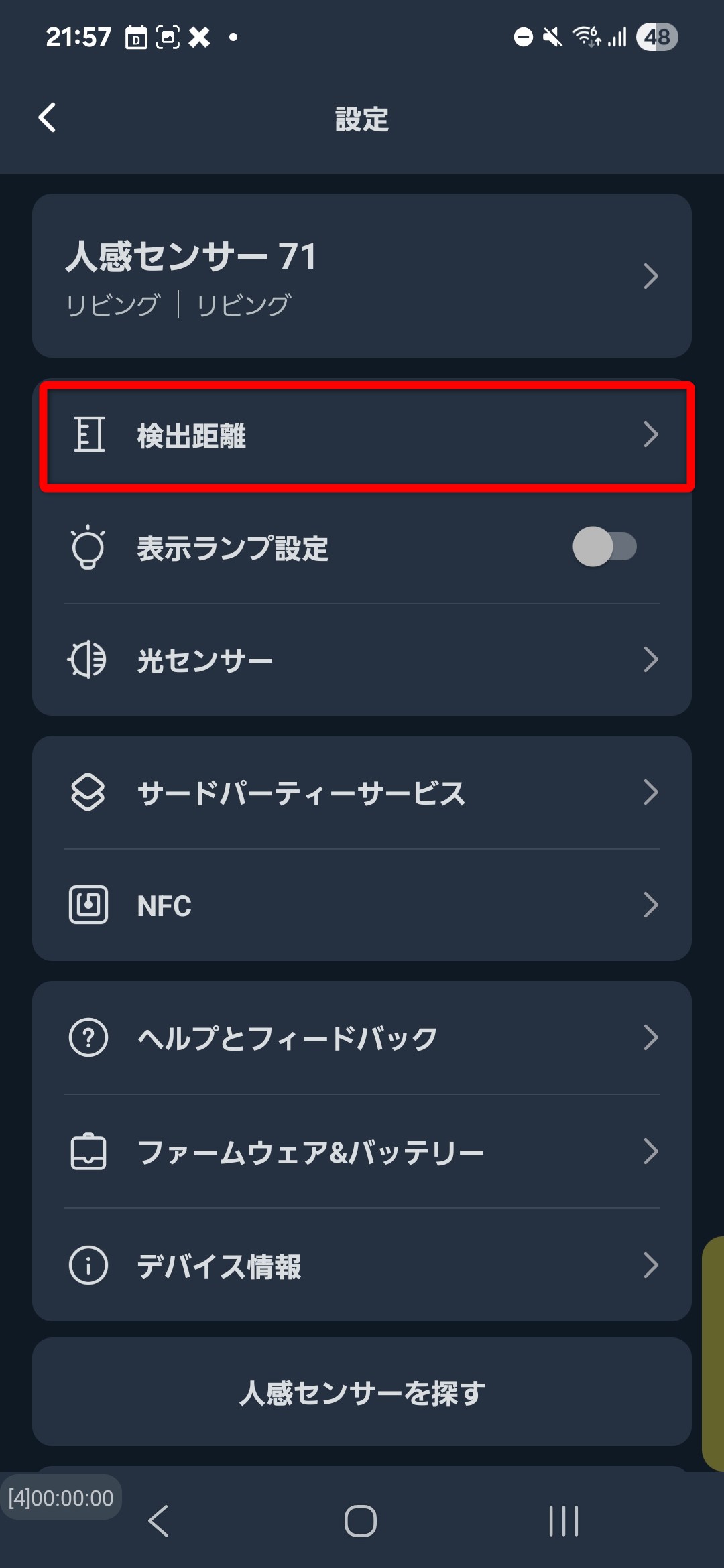View デバイス情報
This screenshot has width=724, height=1568.
(362, 1266)
